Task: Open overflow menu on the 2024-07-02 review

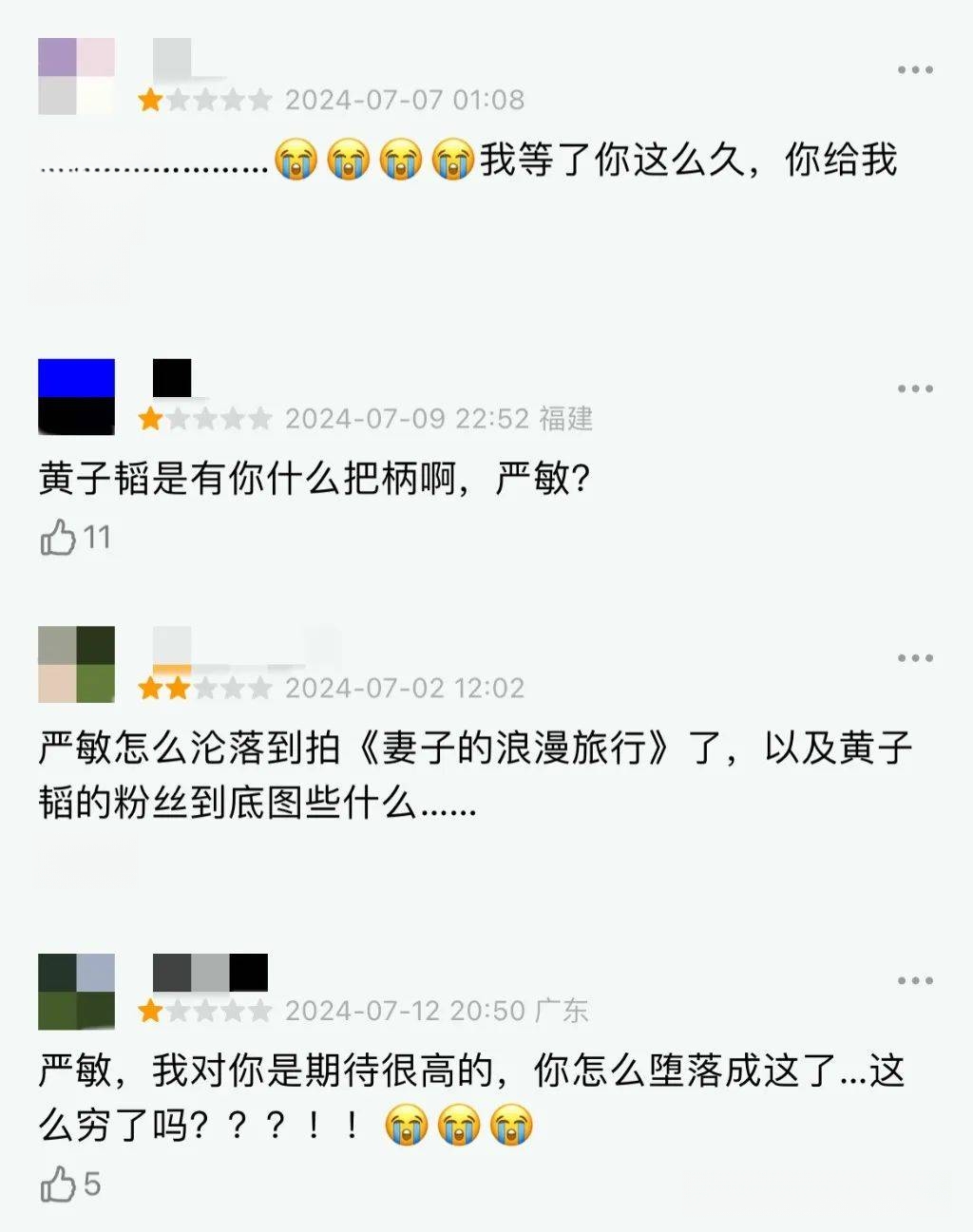Action: tap(914, 657)
